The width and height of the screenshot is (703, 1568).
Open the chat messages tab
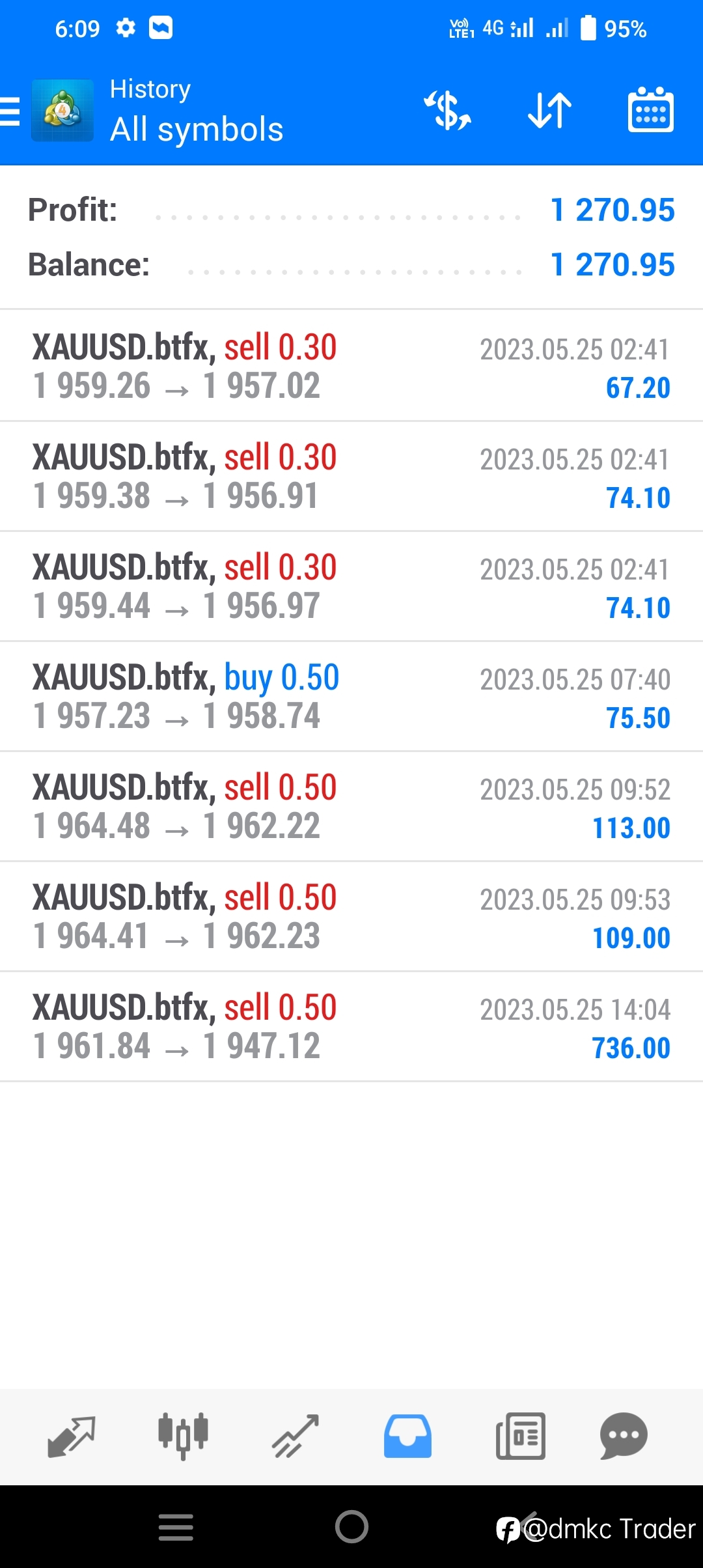coord(624,1436)
